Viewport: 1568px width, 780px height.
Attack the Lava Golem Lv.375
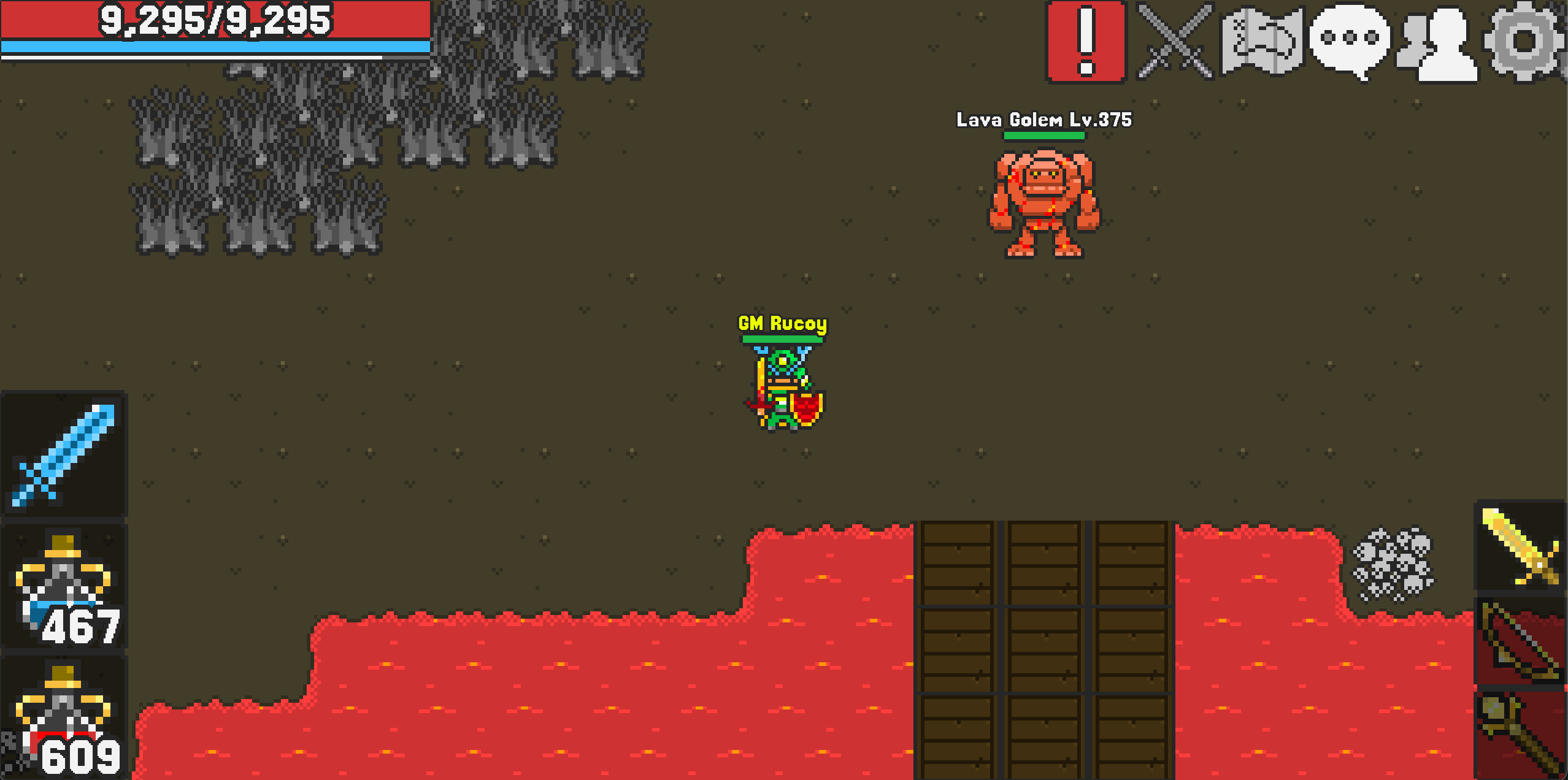click(x=1044, y=202)
